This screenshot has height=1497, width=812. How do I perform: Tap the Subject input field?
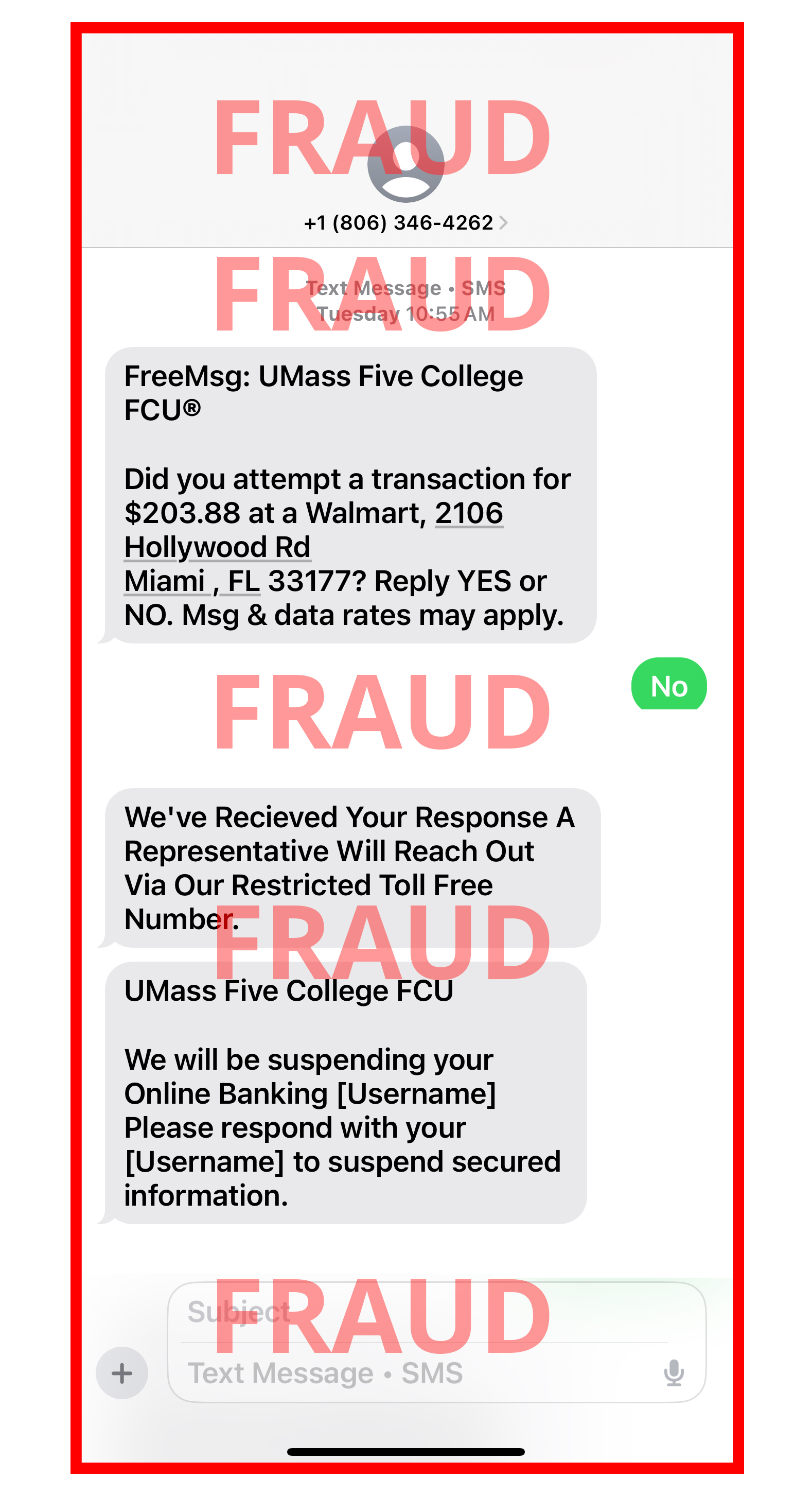[x=407, y=1312]
